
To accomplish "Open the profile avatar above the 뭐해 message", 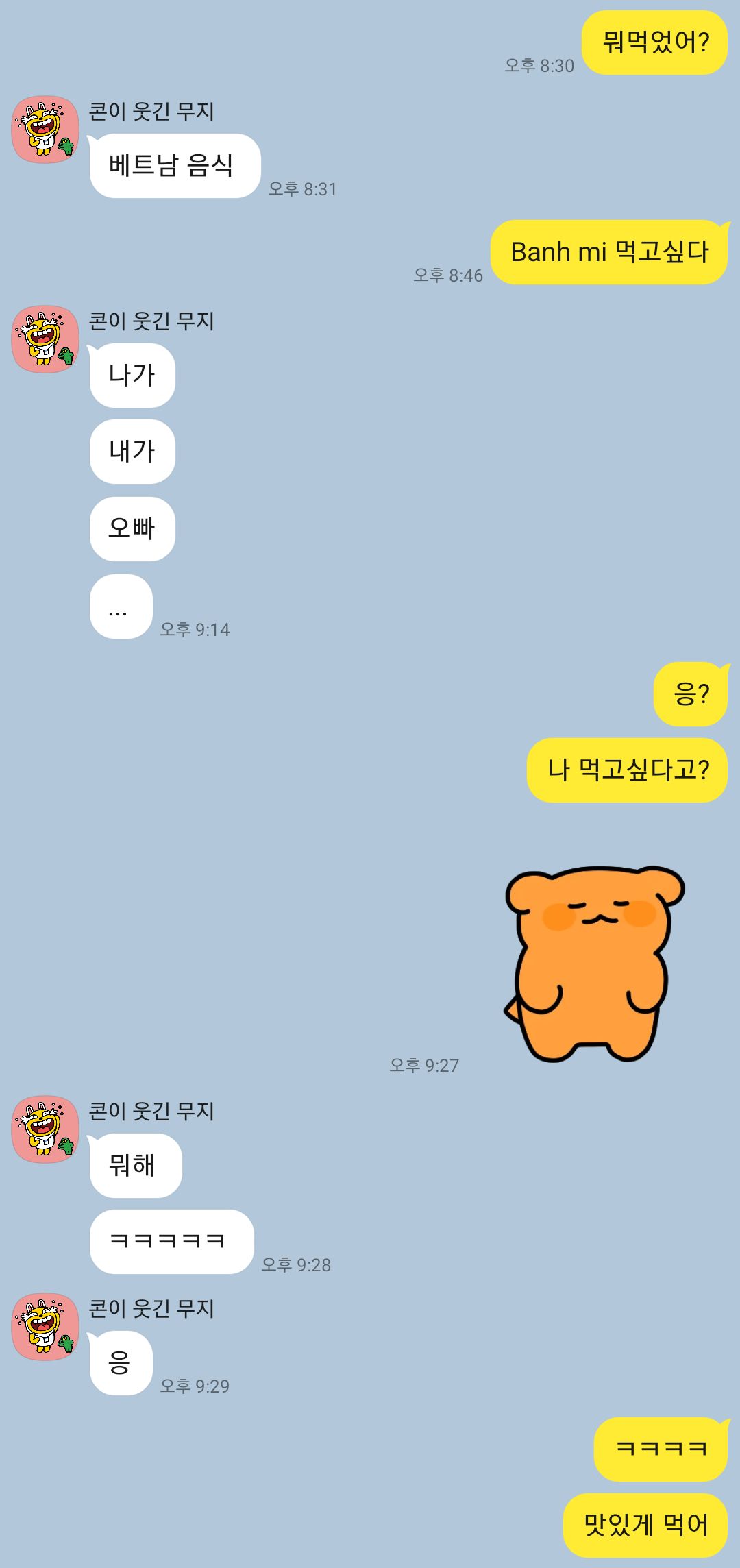I will [45, 1129].
